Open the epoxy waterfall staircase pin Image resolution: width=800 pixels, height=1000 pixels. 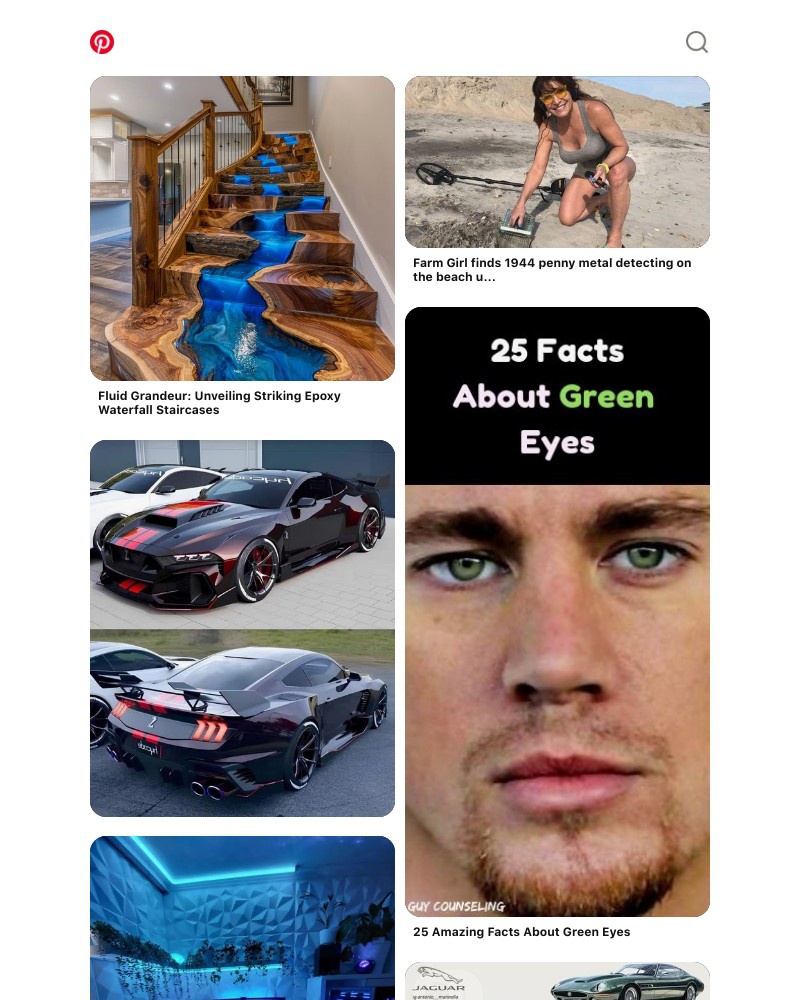[x=242, y=229]
